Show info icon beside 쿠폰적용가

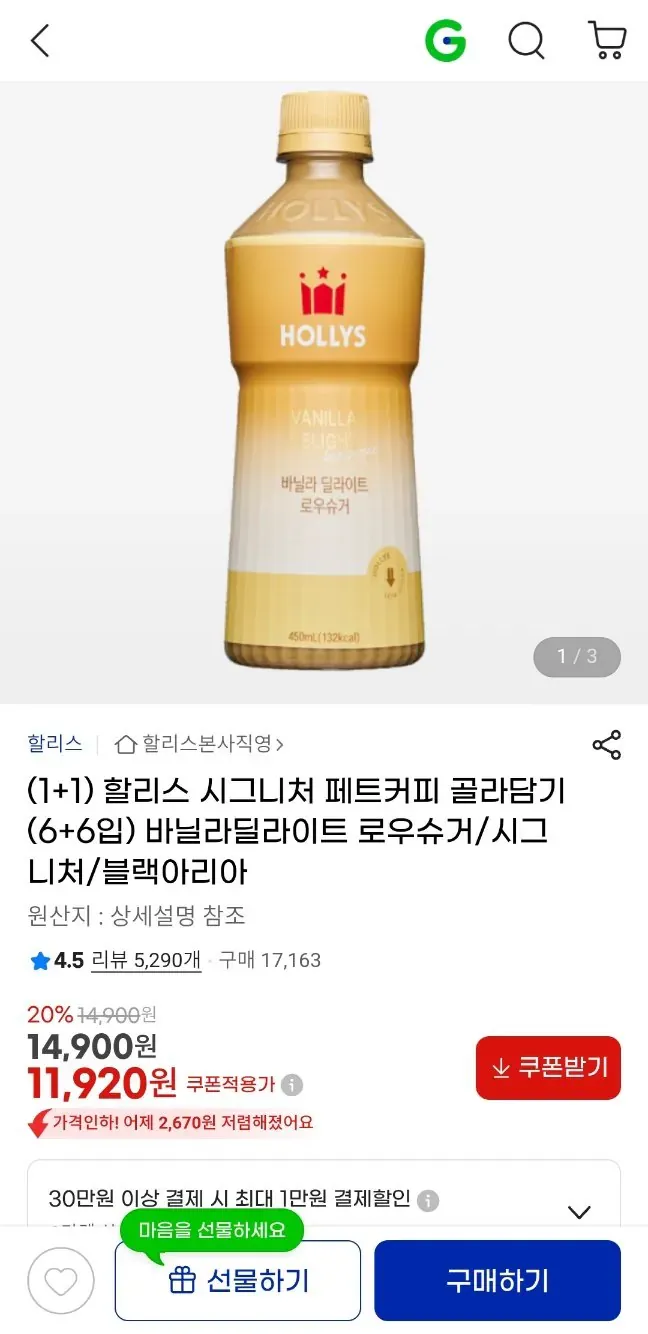point(292,1085)
